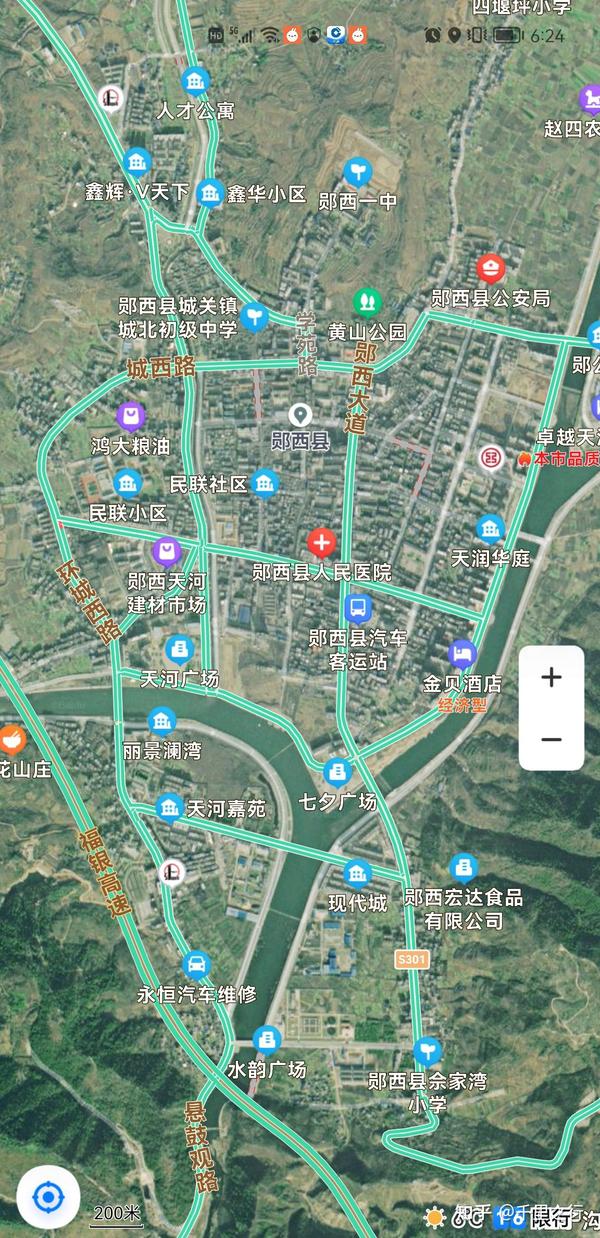Open the 天河广场 marker
The width and height of the screenshot is (600, 1238).
[x=179, y=649]
